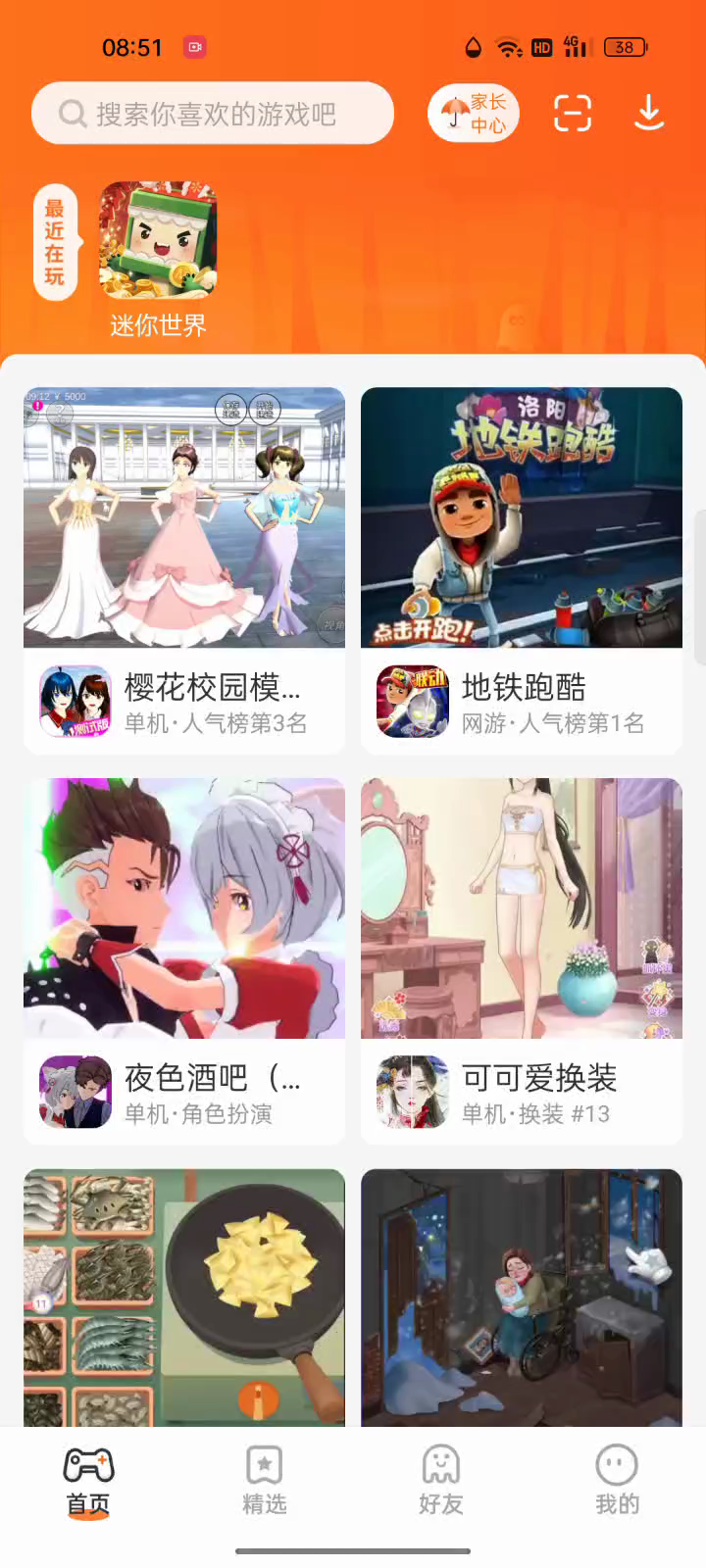The height and width of the screenshot is (1568, 706).
Task: Open the 地铁跑酷 game card
Action: (522, 570)
